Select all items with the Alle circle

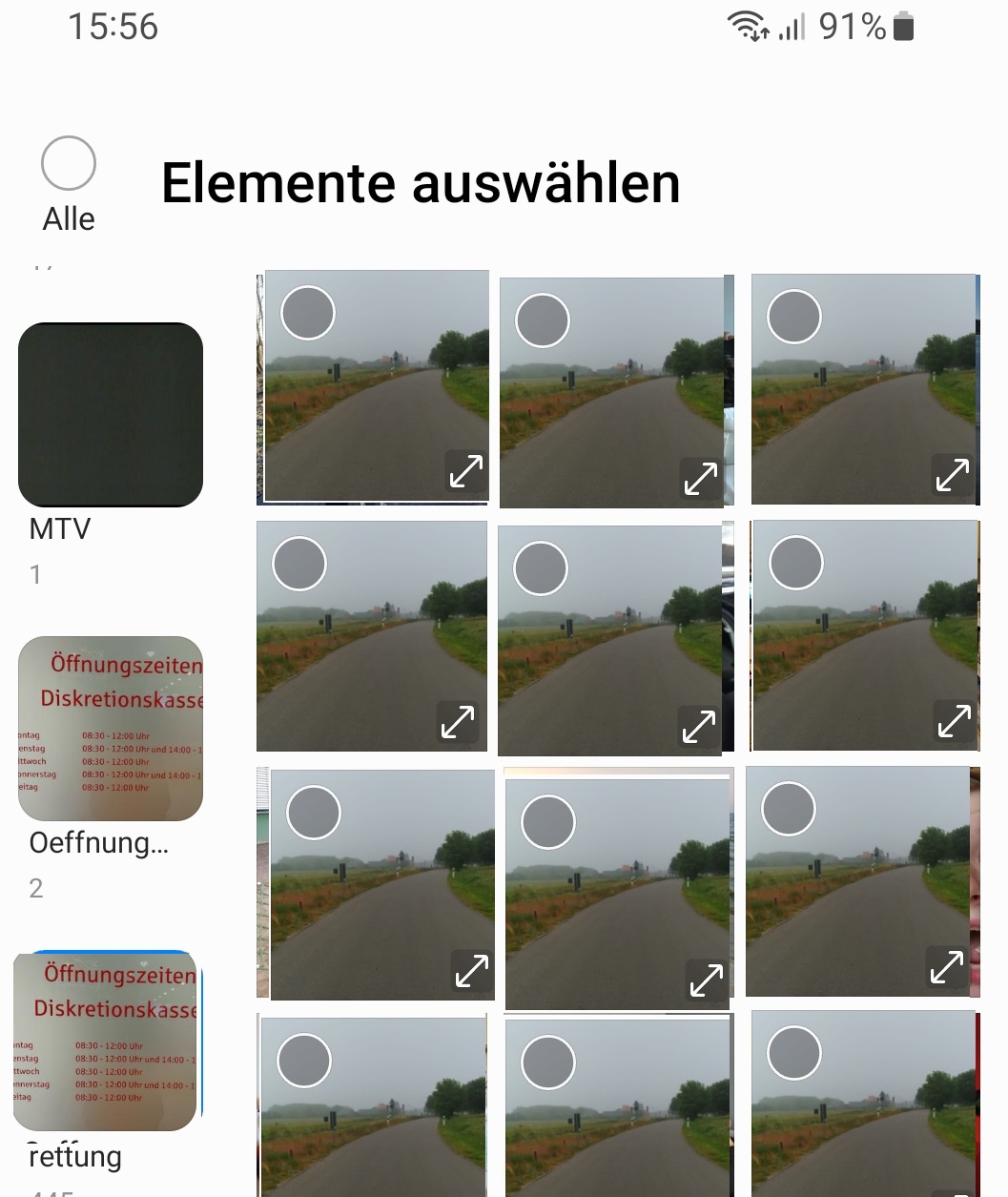(69, 164)
